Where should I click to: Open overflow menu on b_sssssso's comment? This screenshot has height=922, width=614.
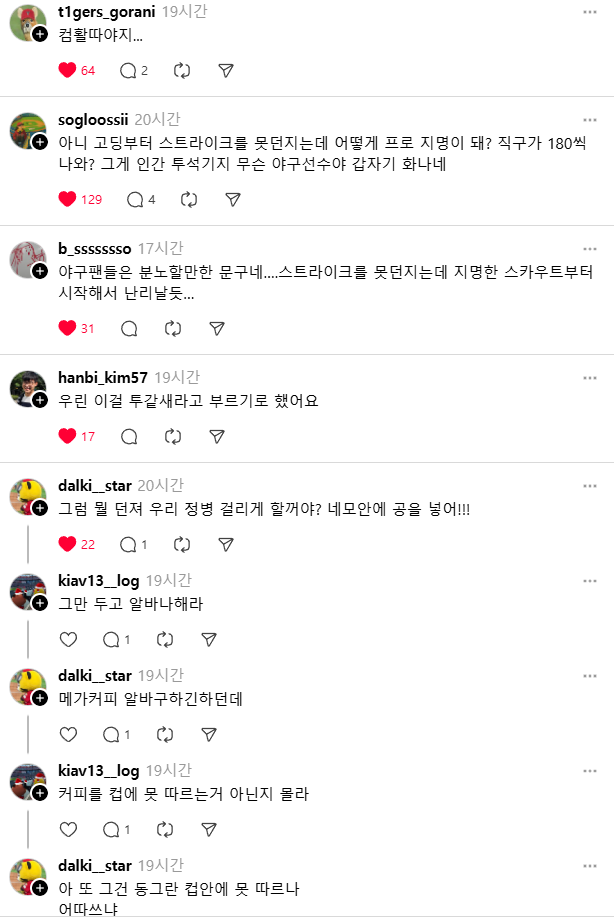(x=590, y=249)
